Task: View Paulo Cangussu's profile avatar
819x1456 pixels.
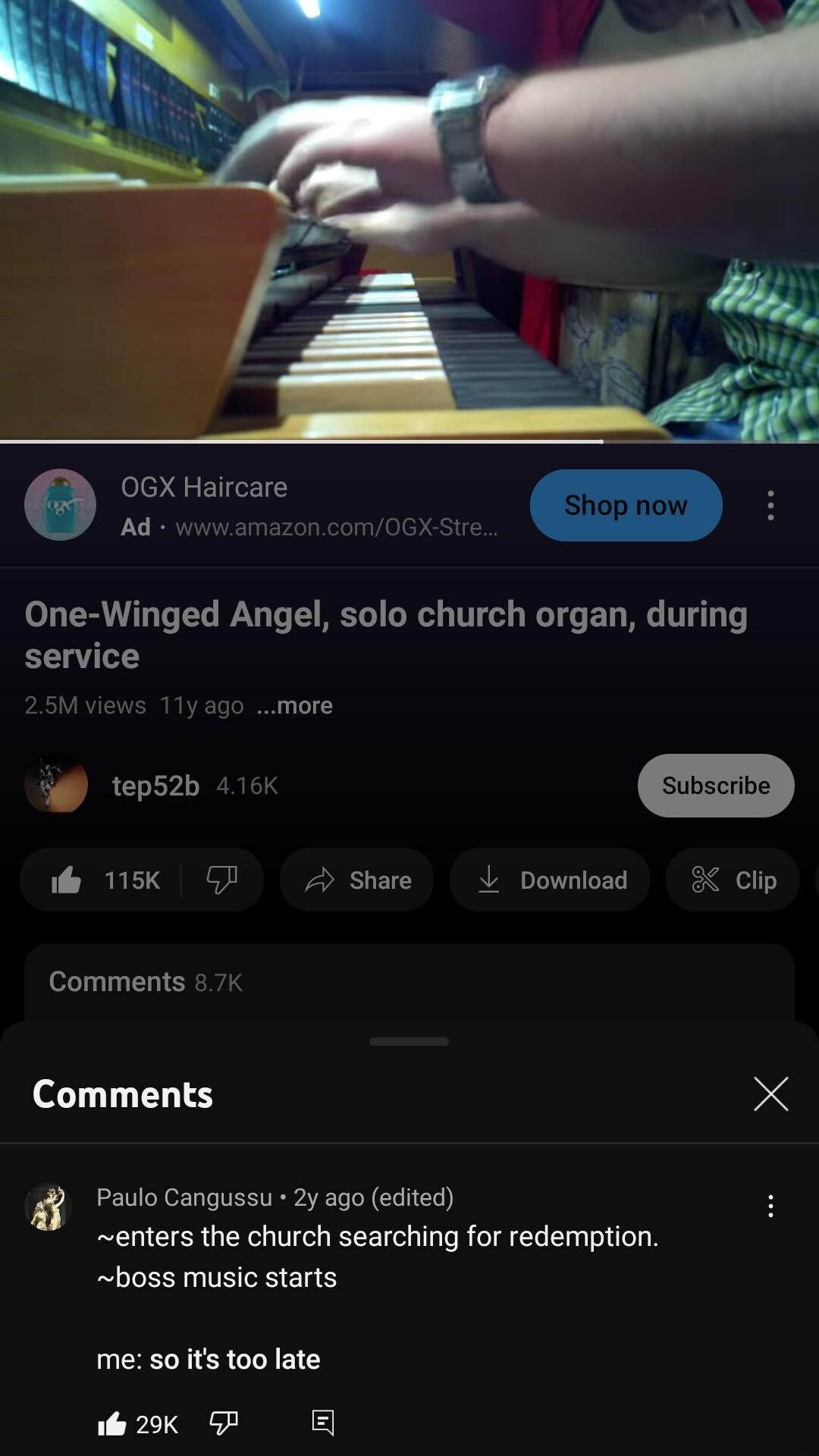Action: pyautogui.click(x=49, y=1207)
